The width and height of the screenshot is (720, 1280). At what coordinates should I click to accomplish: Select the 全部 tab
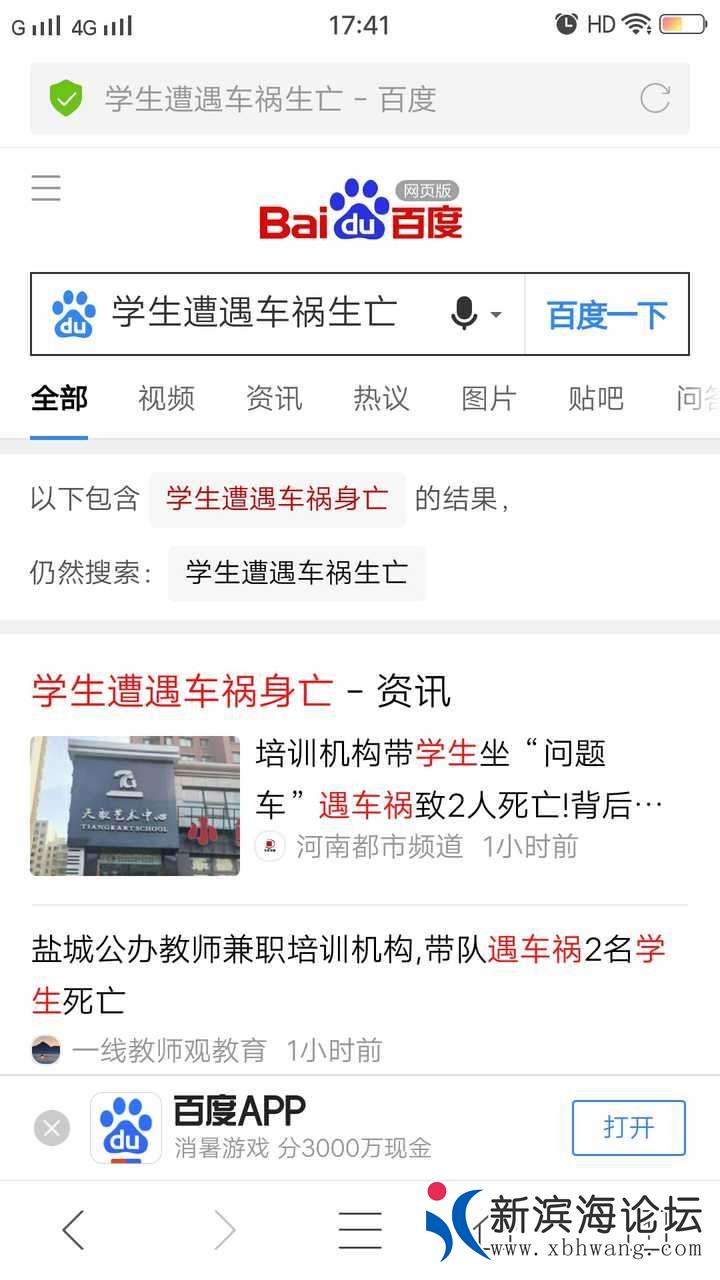coord(59,398)
